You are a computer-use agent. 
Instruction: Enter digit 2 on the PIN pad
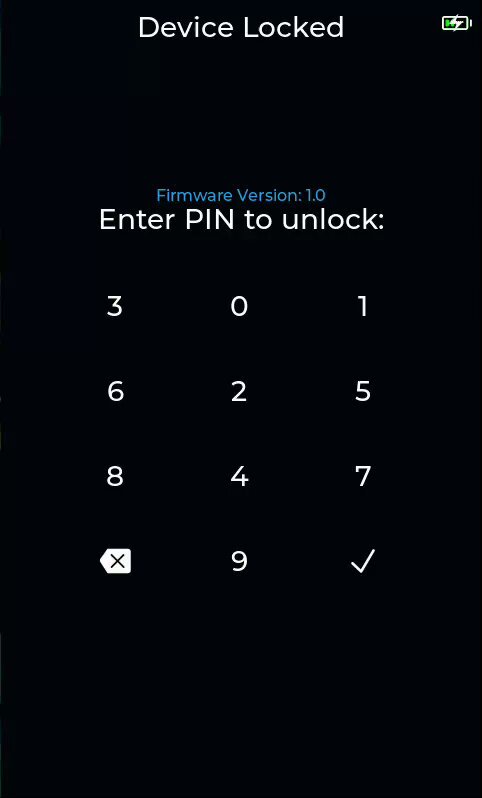(239, 391)
